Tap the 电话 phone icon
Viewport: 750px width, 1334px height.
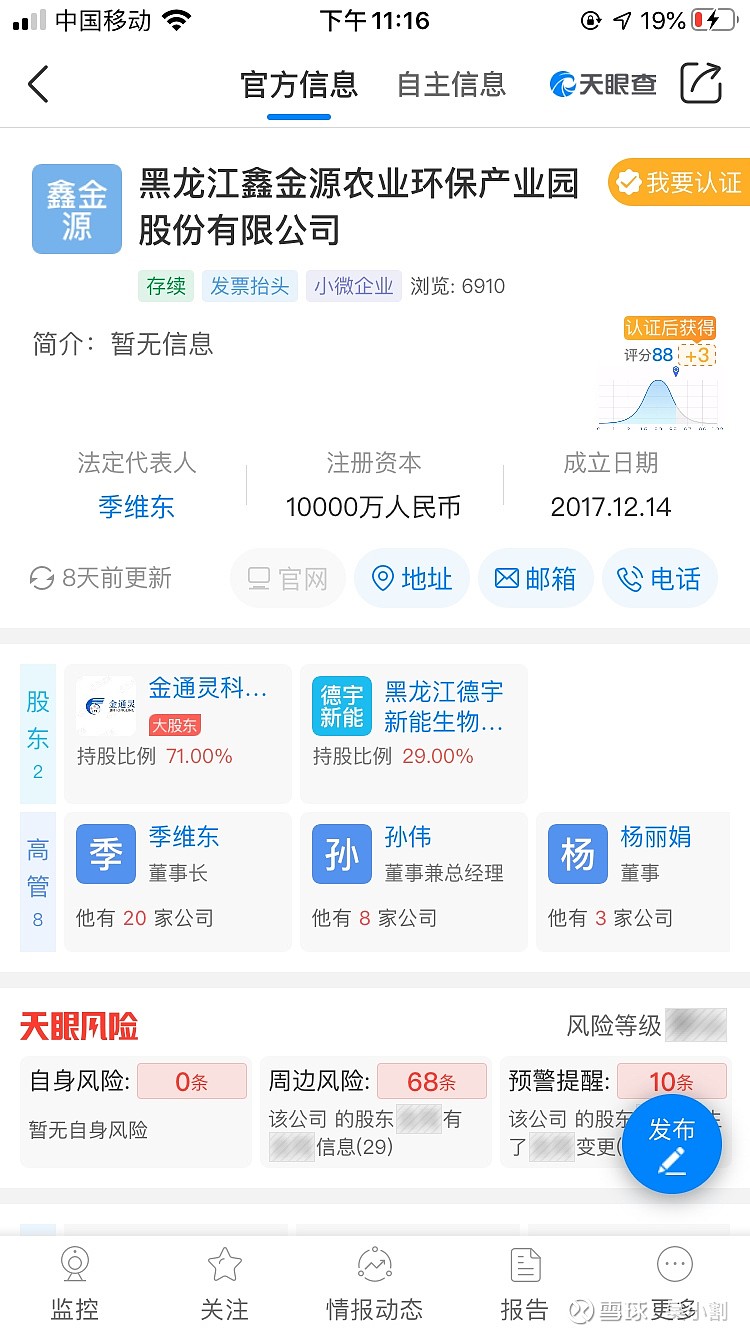(x=659, y=578)
